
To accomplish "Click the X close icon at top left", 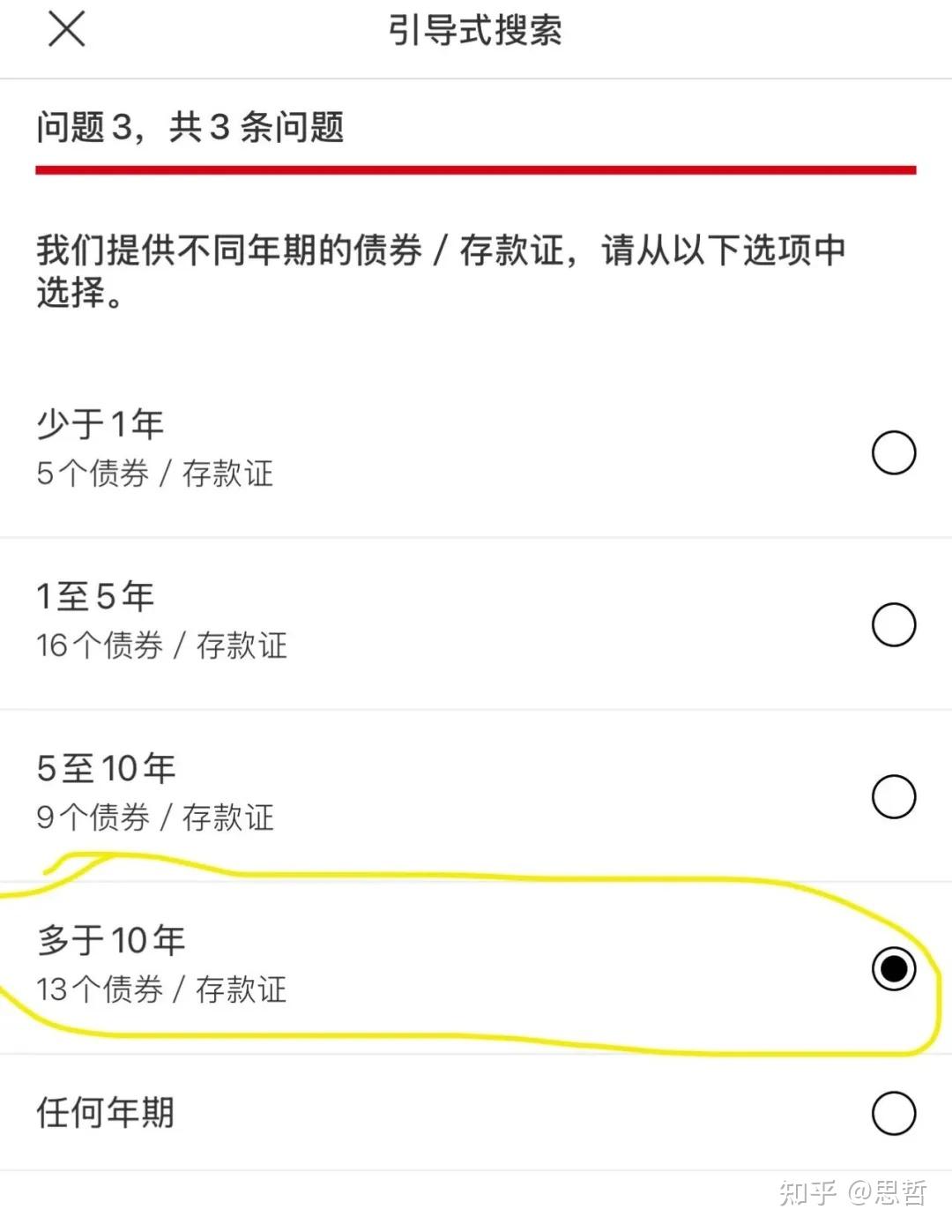I will [67, 29].
